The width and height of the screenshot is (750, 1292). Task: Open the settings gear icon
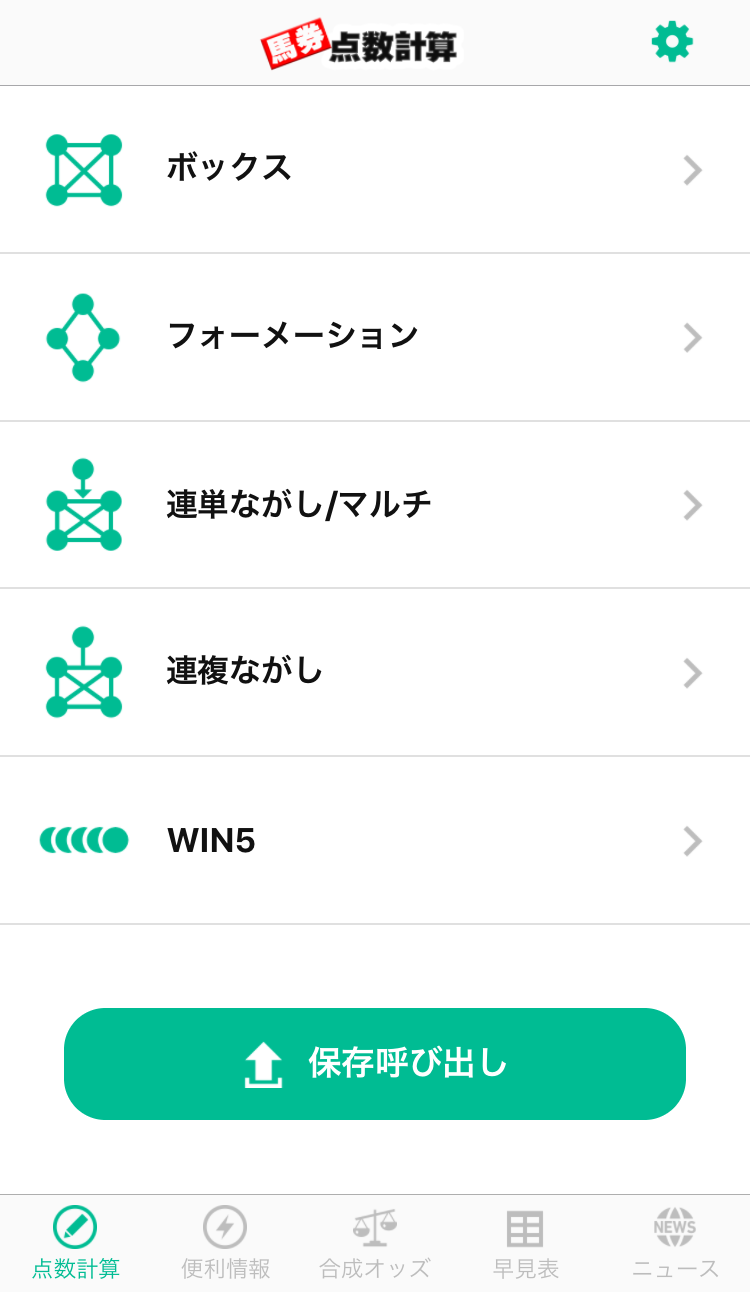[672, 42]
